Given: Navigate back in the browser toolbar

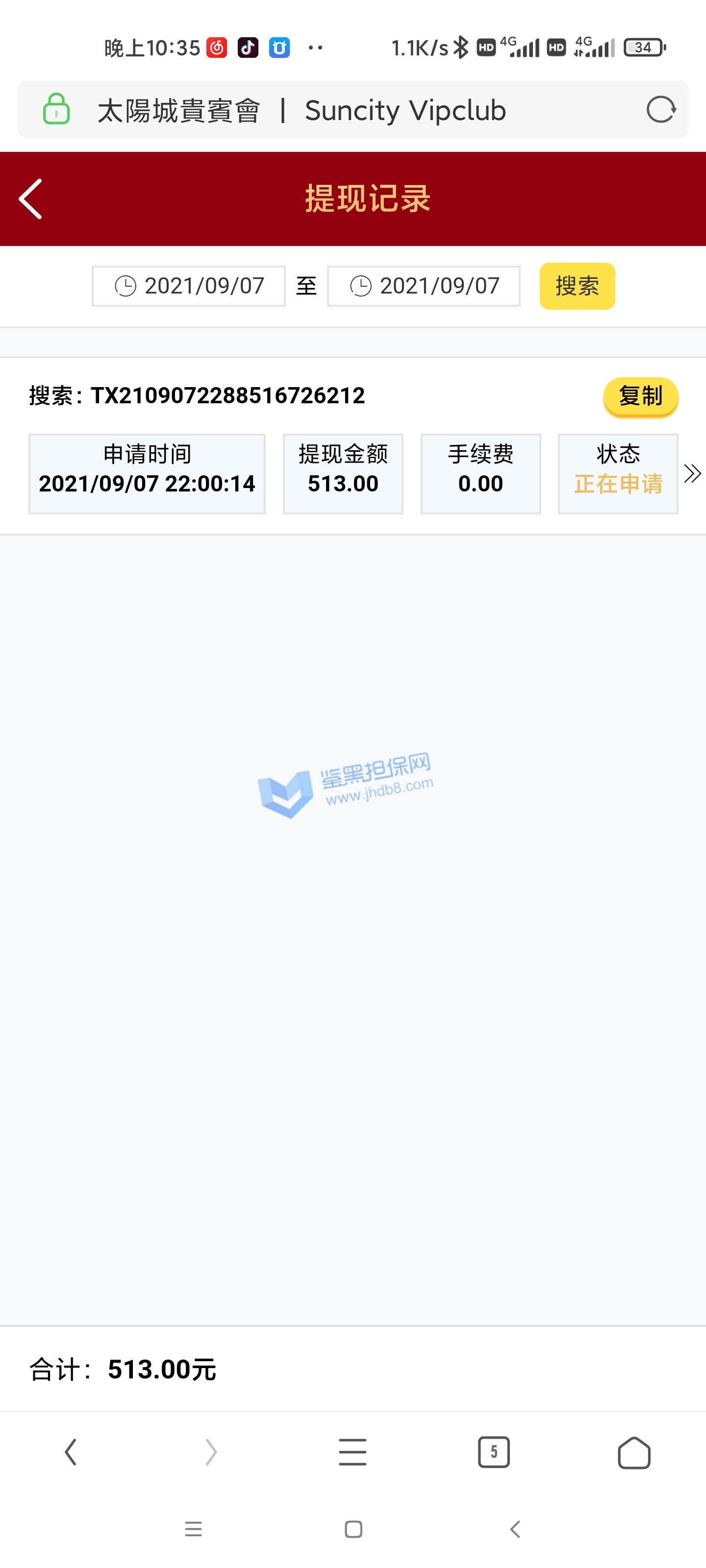Looking at the screenshot, I should [x=71, y=1452].
